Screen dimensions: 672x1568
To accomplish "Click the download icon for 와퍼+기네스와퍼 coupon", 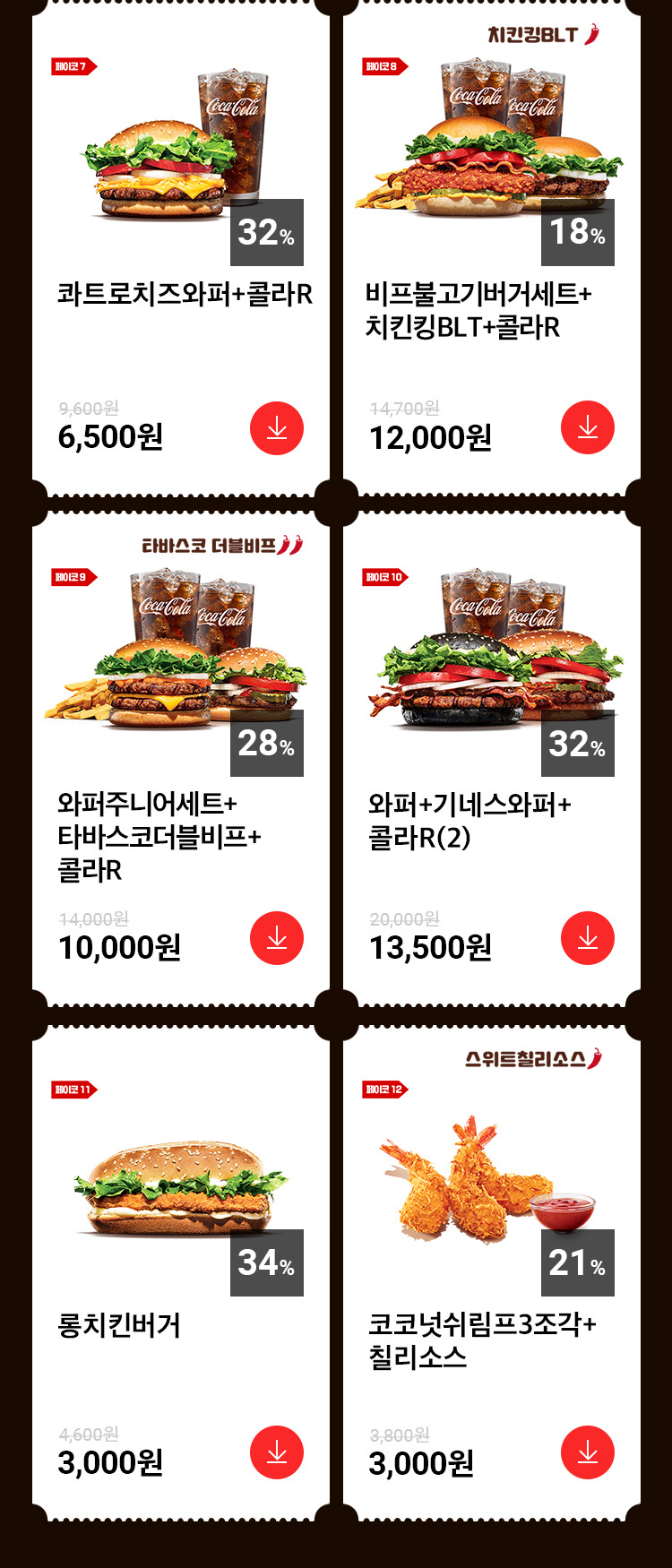I will [589, 938].
